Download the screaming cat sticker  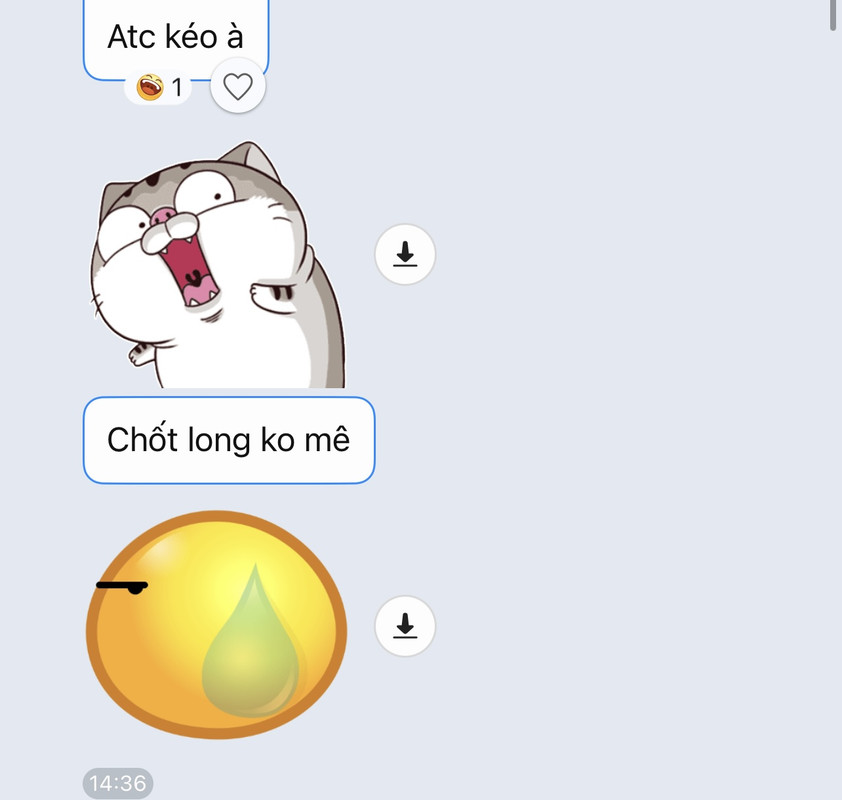[x=405, y=256]
